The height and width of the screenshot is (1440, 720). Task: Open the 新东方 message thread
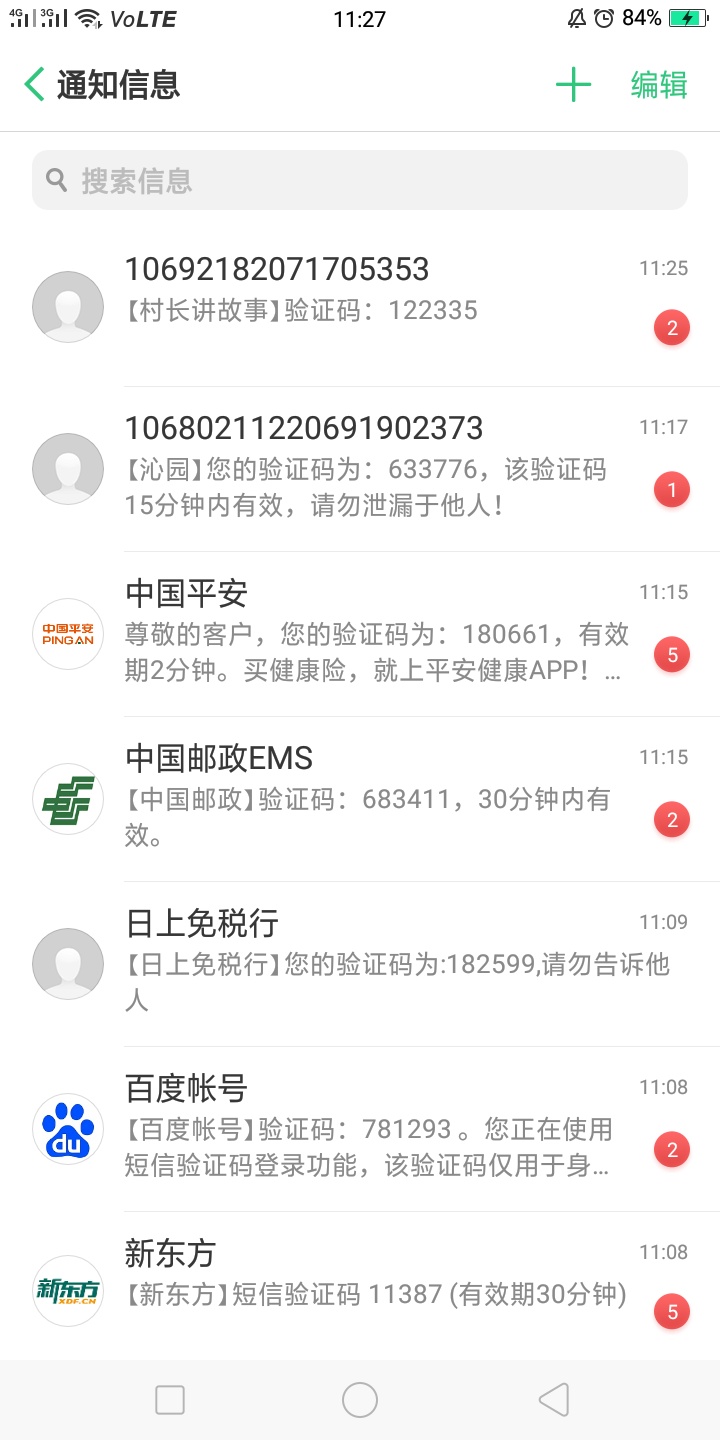pyautogui.click(x=360, y=1287)
